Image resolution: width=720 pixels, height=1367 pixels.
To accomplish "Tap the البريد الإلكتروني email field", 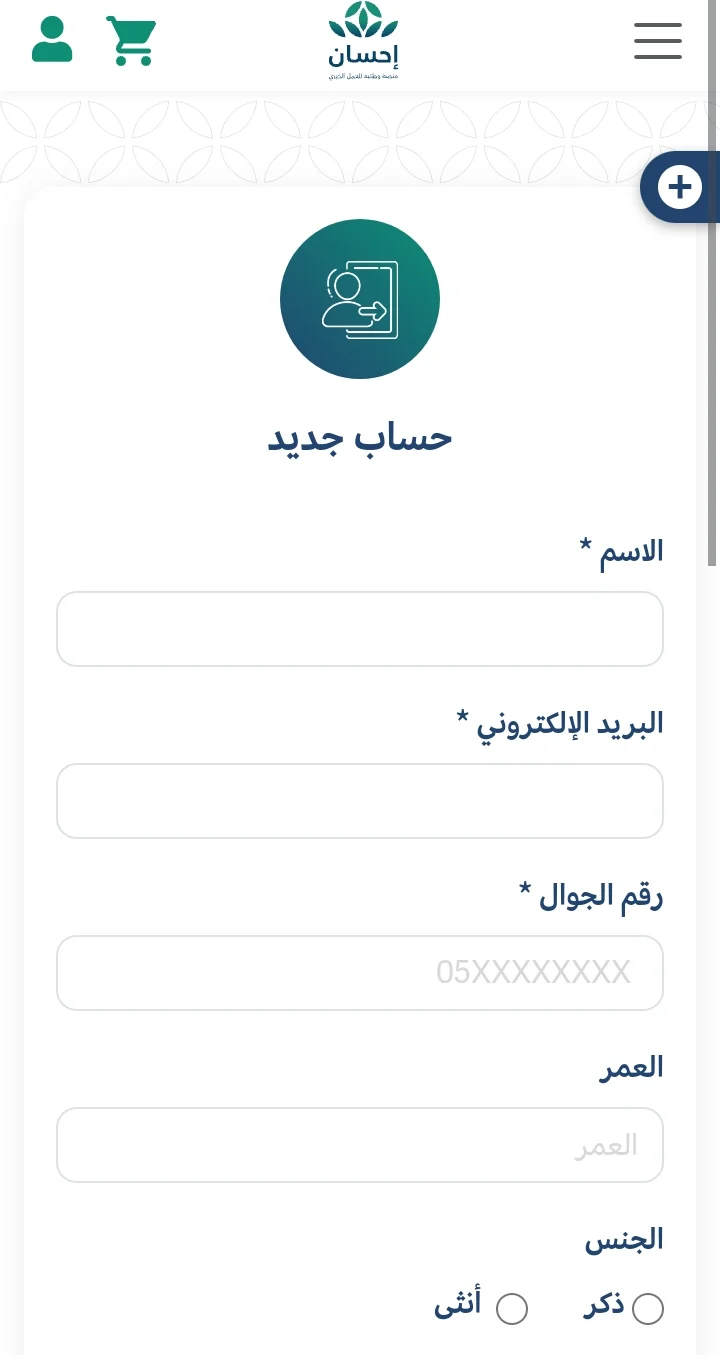I will point(360,801).
